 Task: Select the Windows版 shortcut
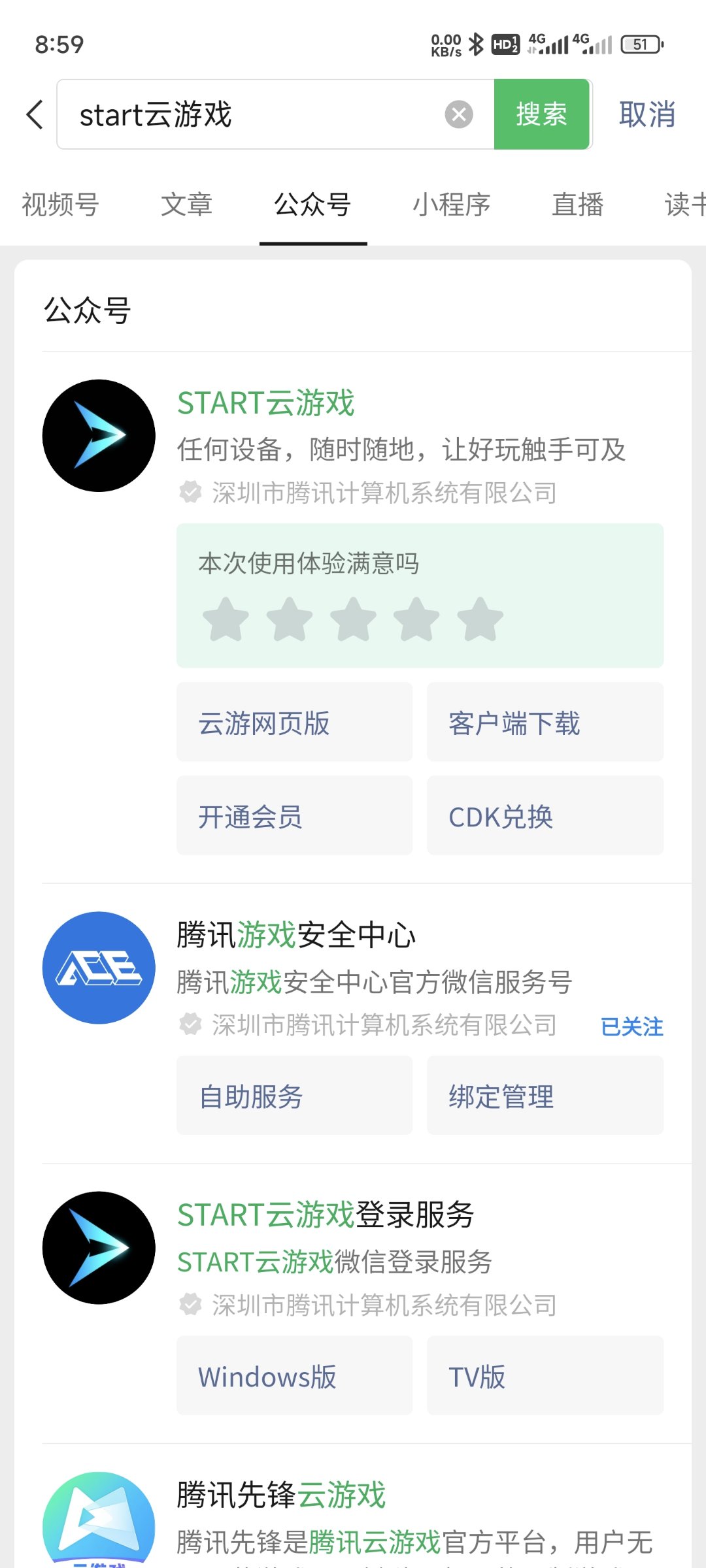click(294, 1376)
